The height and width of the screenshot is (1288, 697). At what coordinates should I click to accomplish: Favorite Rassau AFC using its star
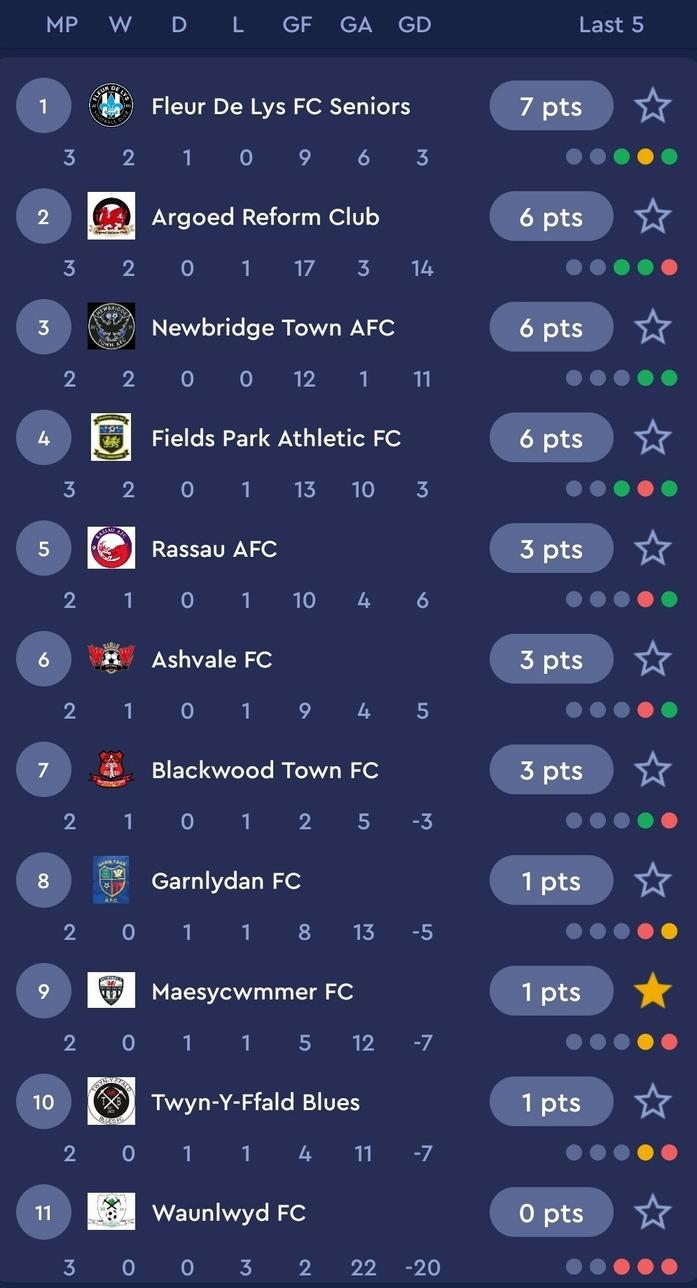click(x=652, y=548)
